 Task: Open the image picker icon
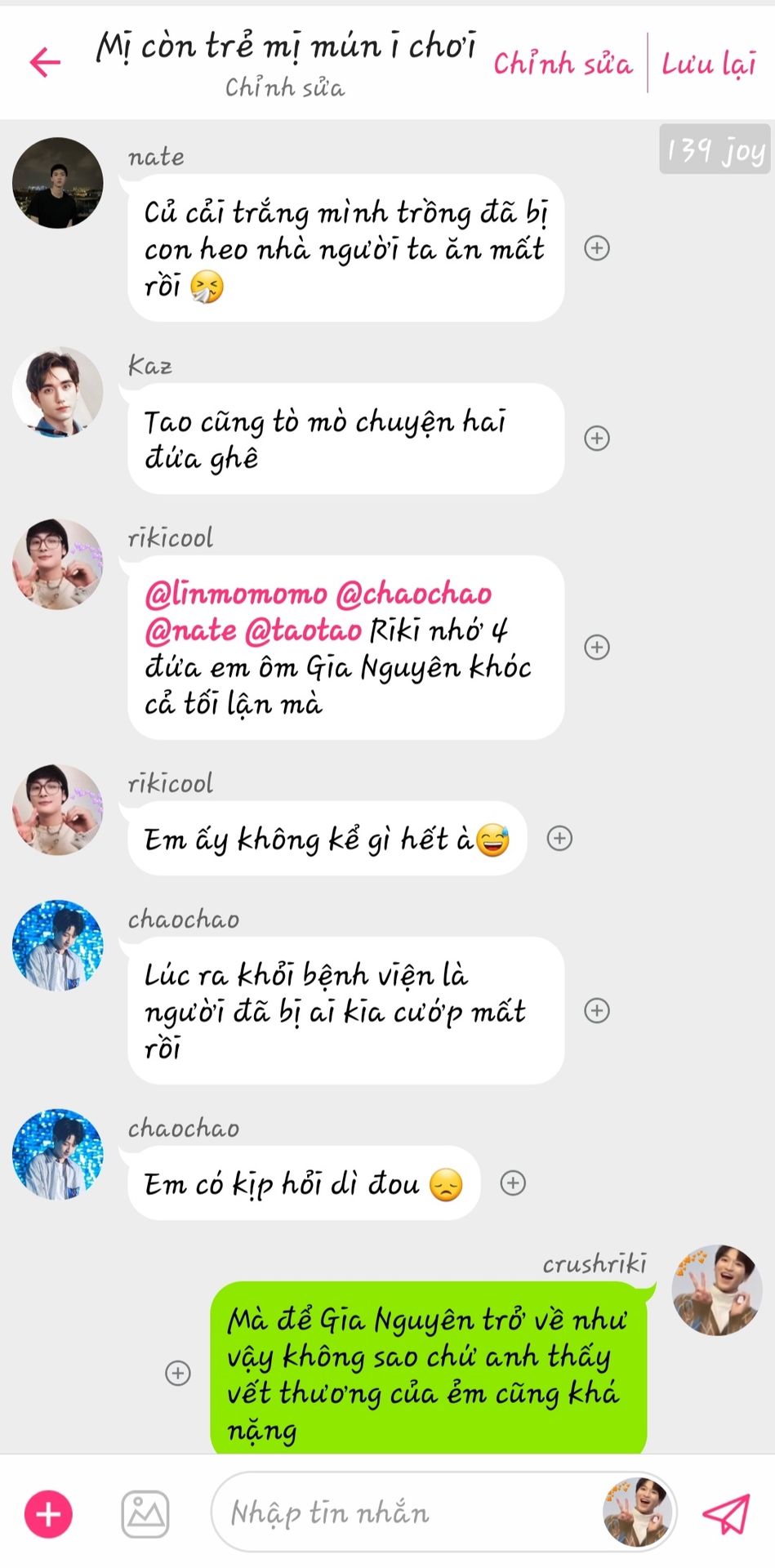[145, 1514]
